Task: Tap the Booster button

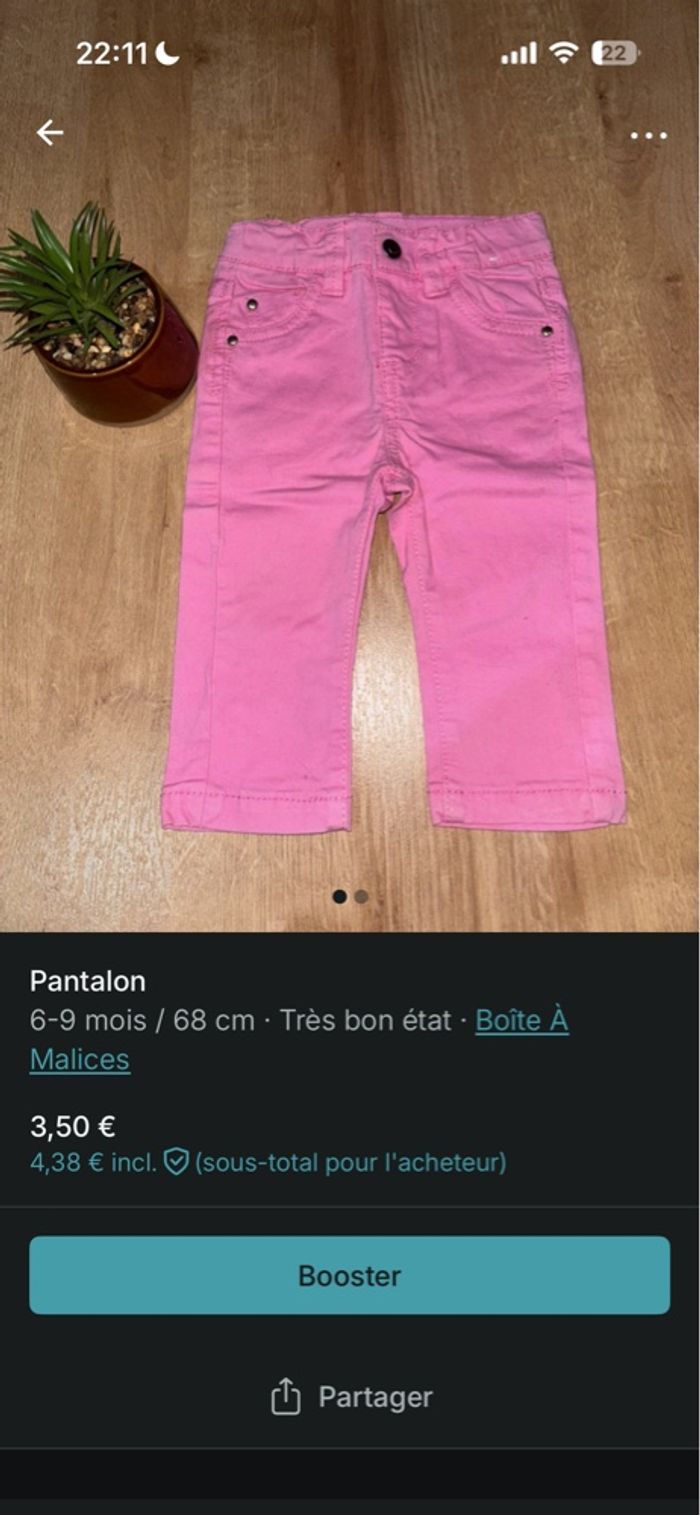Action: point(349,1275)
